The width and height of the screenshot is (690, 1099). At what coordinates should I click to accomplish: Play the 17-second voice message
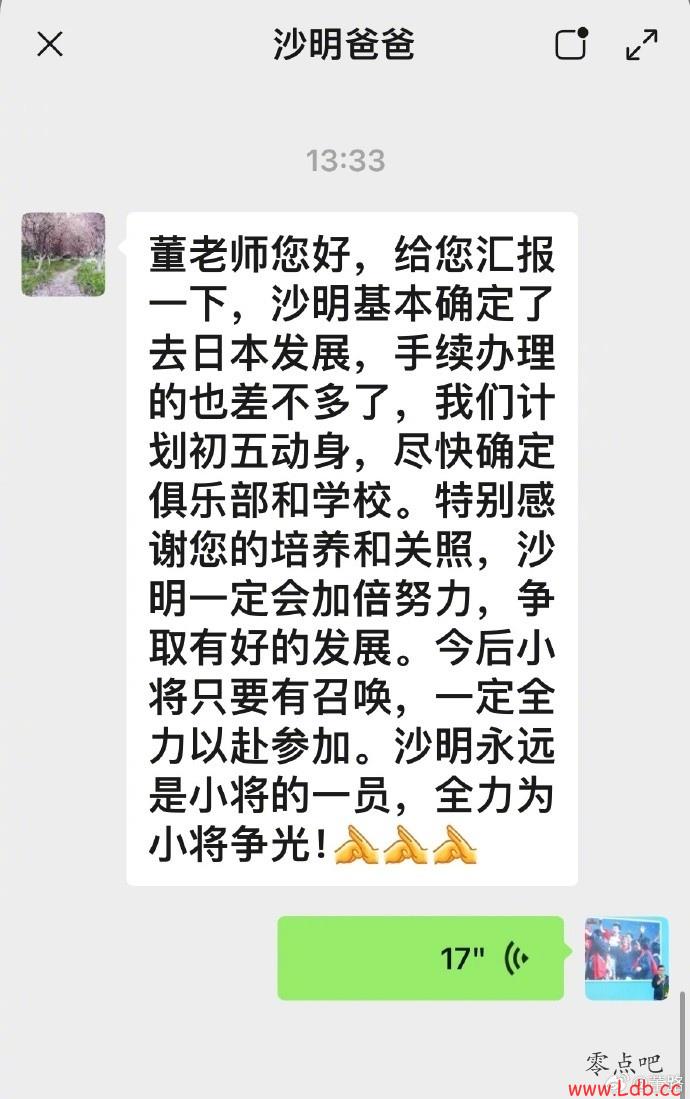pyautogui.click(x=420, y=958)
